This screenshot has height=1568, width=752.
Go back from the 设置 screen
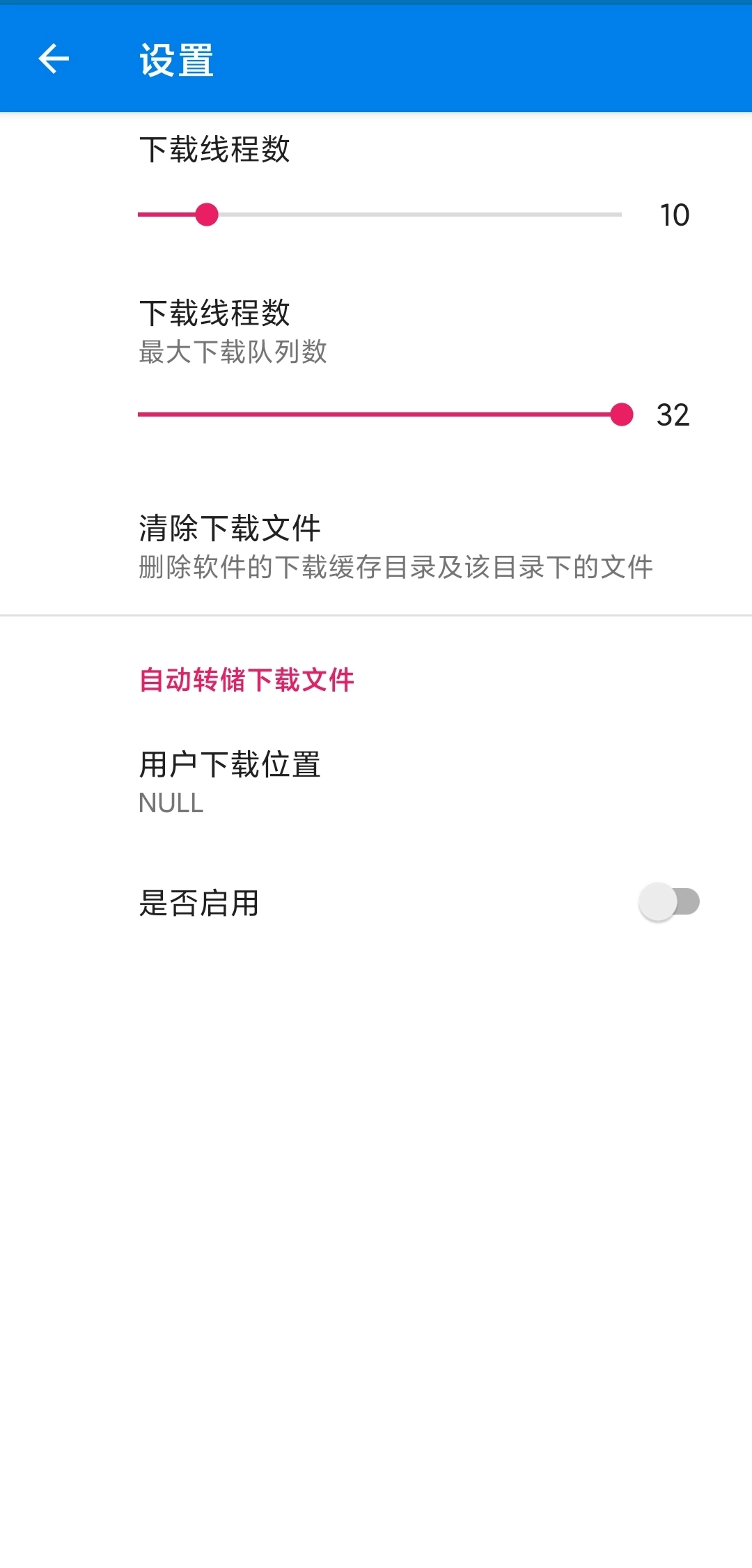pos(54,59)
